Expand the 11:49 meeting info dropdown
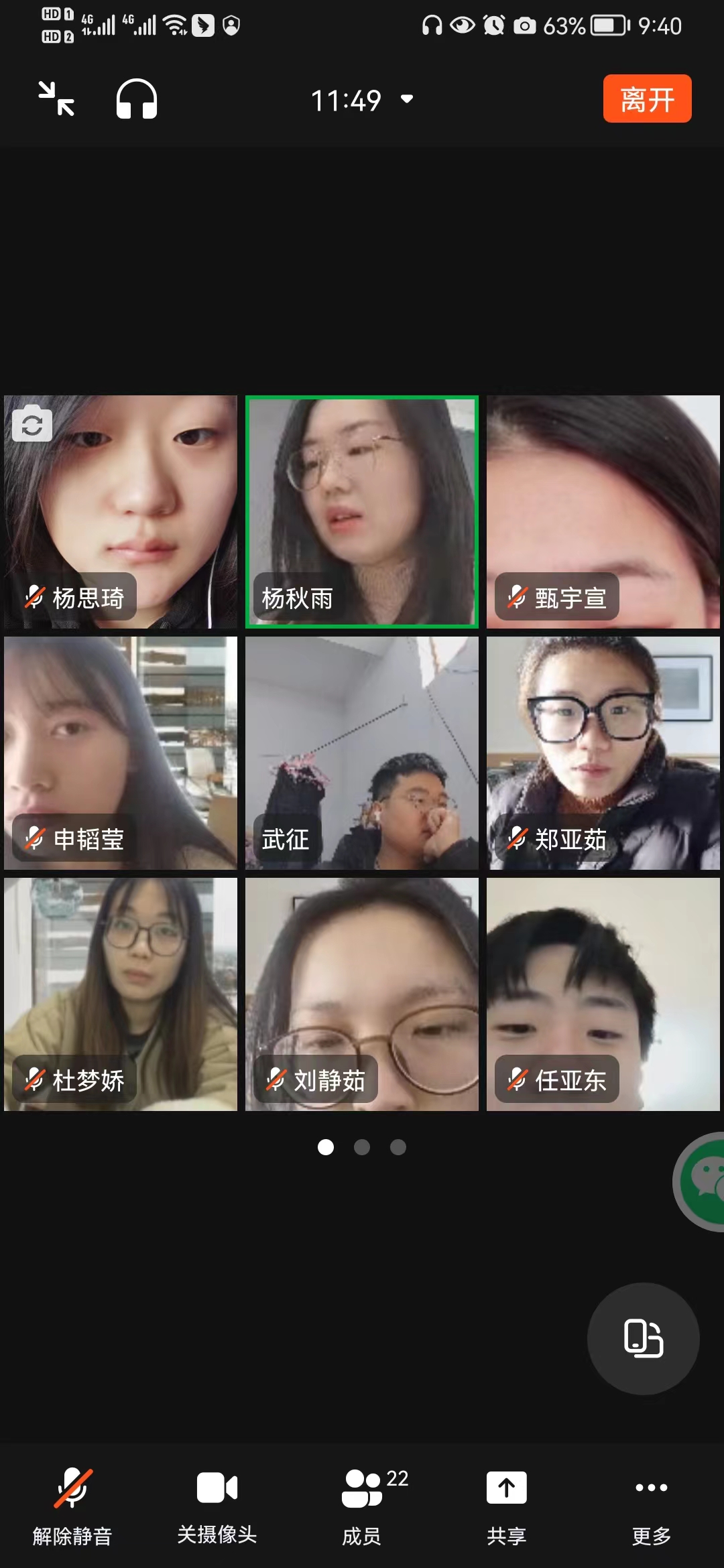Screen dimensions: 724x1568 coord(362,101)
